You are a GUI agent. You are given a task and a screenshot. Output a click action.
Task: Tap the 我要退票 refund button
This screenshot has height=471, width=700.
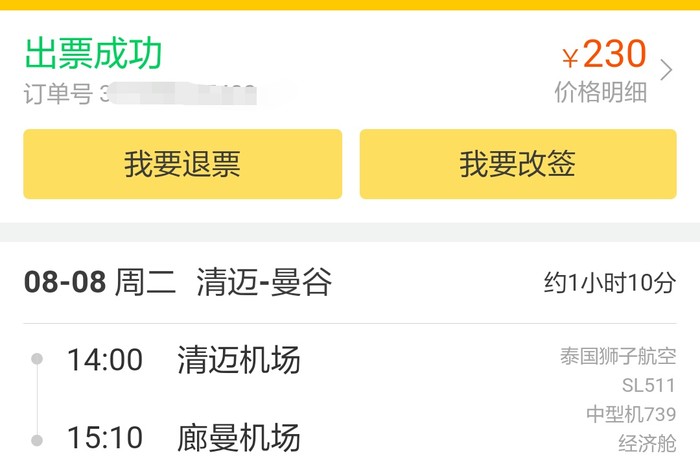pos(182,164)
